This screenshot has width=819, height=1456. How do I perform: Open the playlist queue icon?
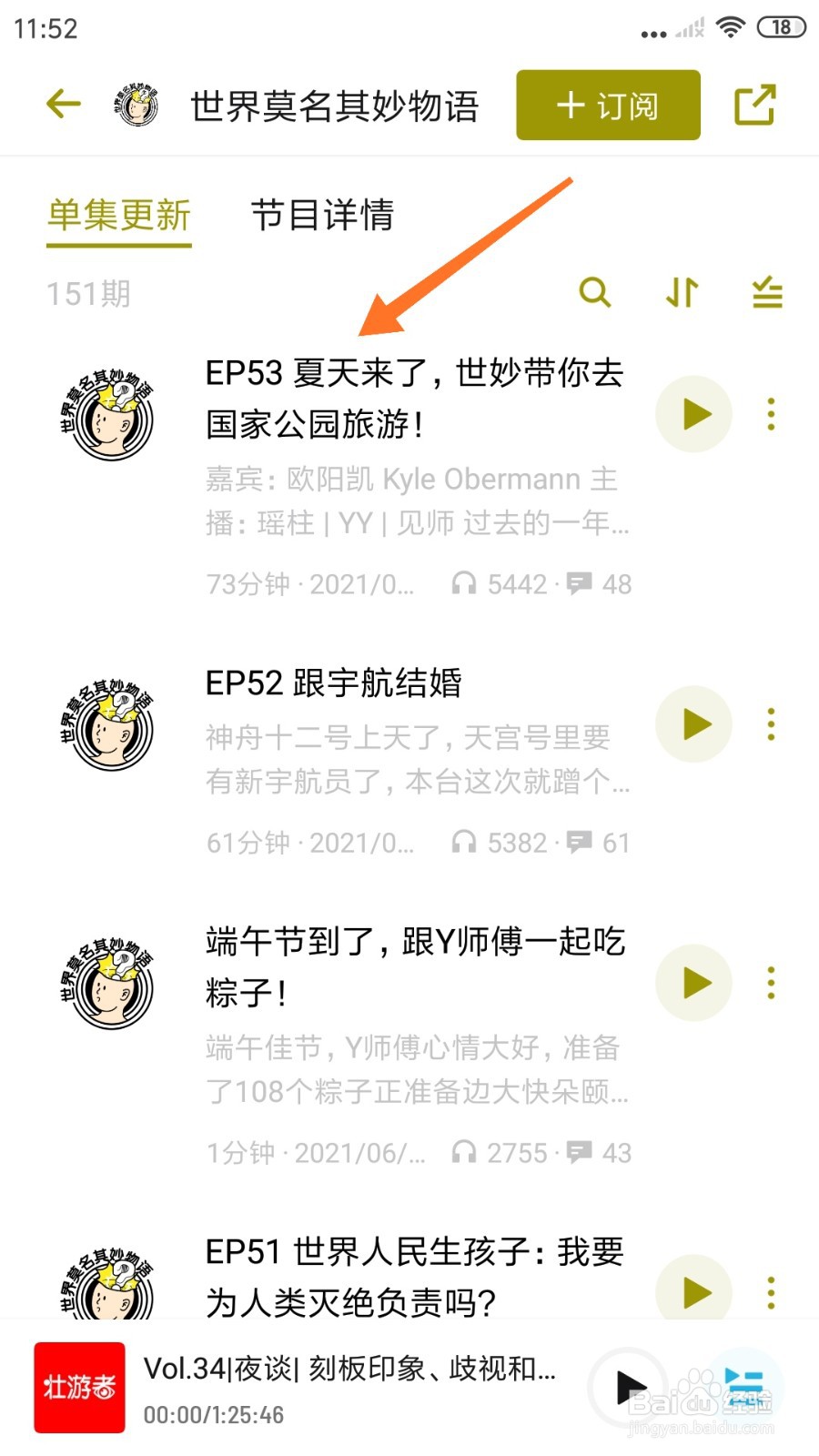coord(744,1387)
